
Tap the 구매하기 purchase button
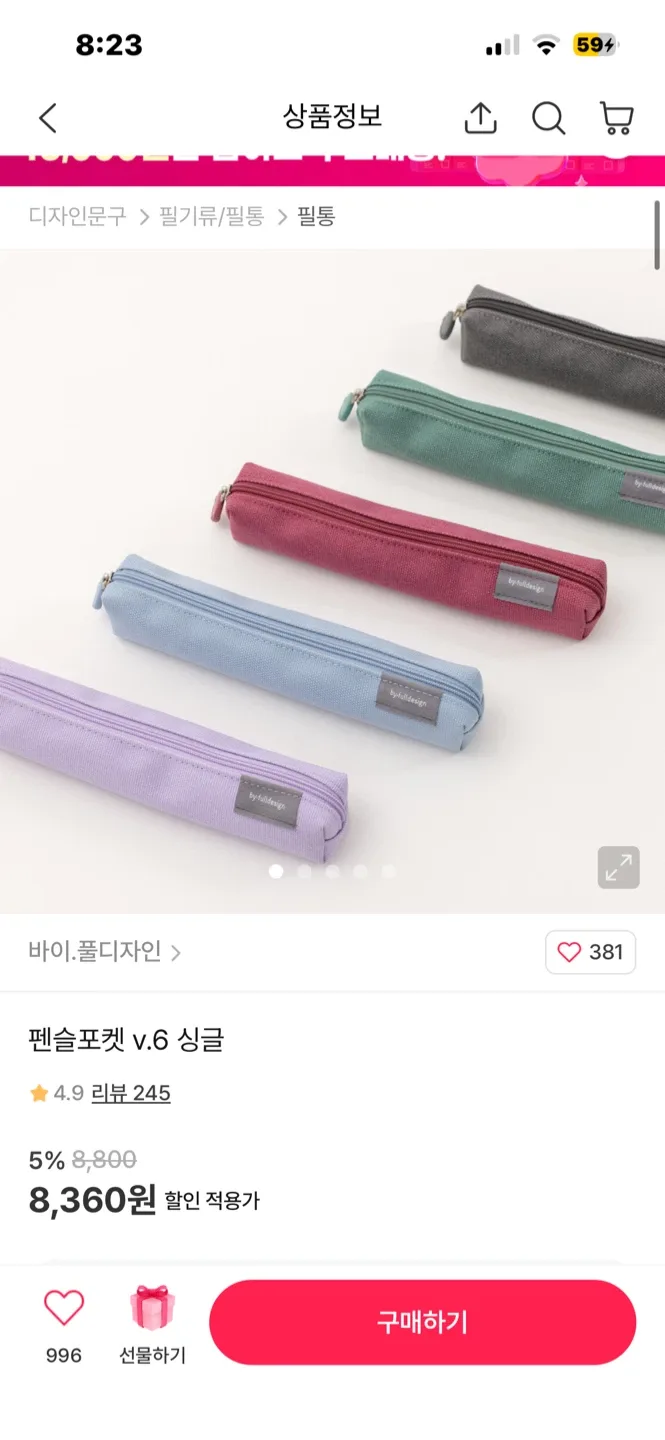422,1322
